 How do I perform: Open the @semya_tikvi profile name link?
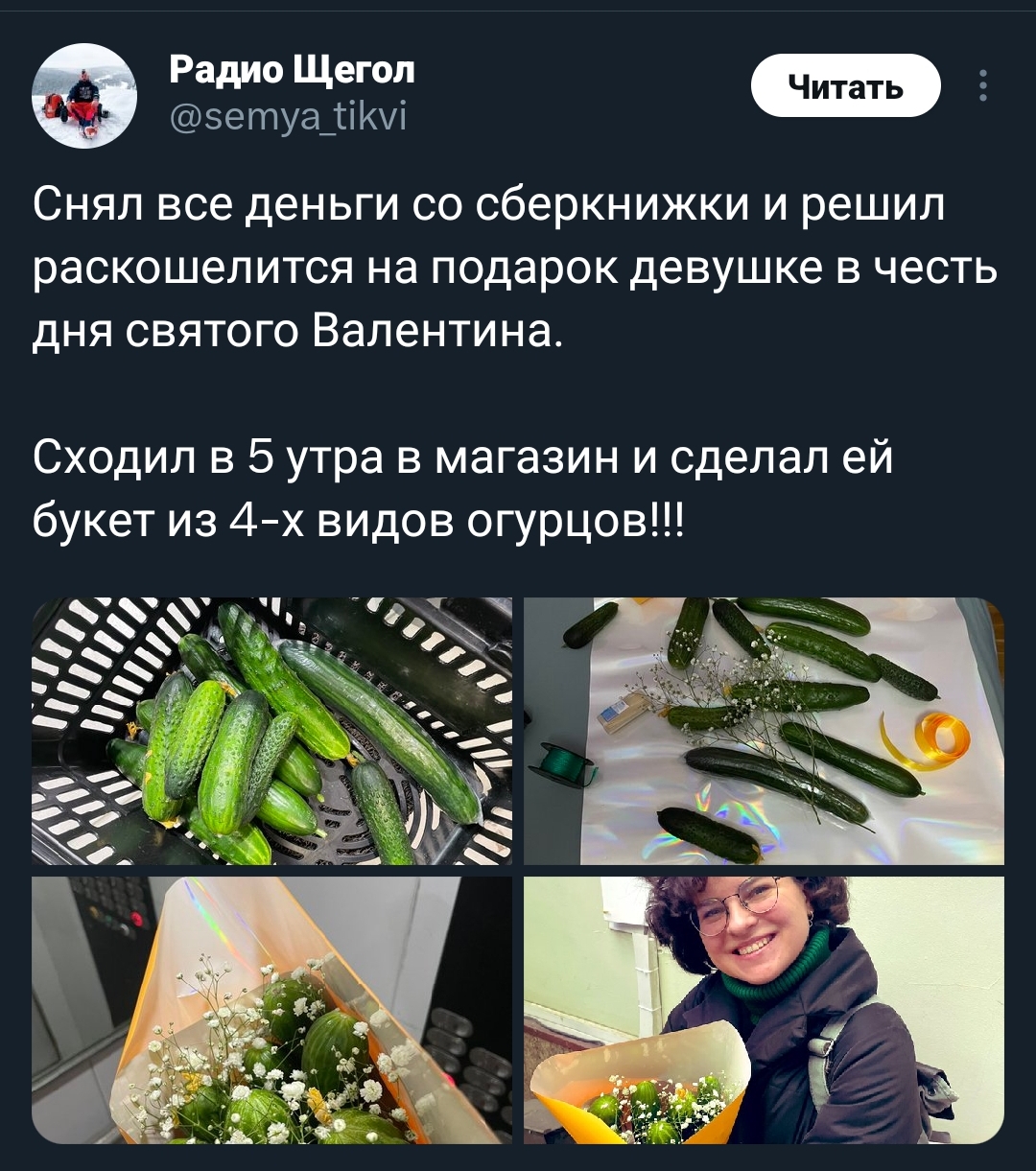(x=288, y=117)
